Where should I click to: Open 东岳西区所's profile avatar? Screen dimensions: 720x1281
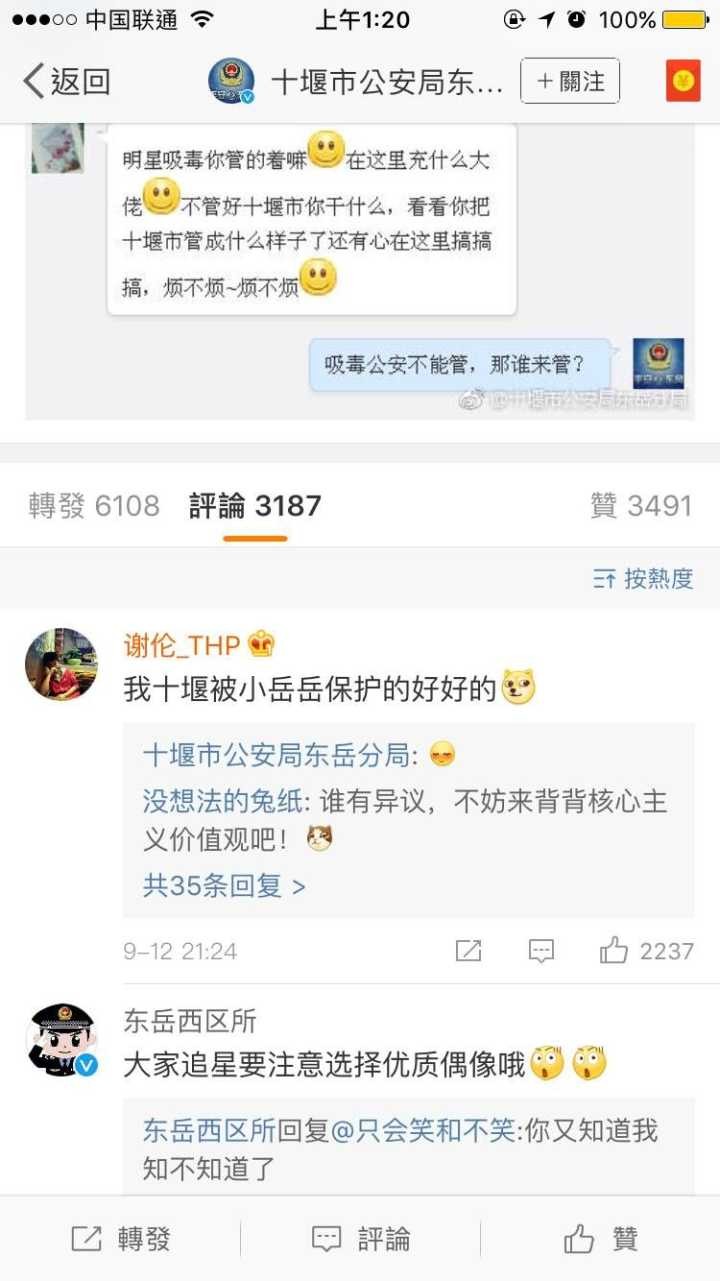(x=61, y=1040)
